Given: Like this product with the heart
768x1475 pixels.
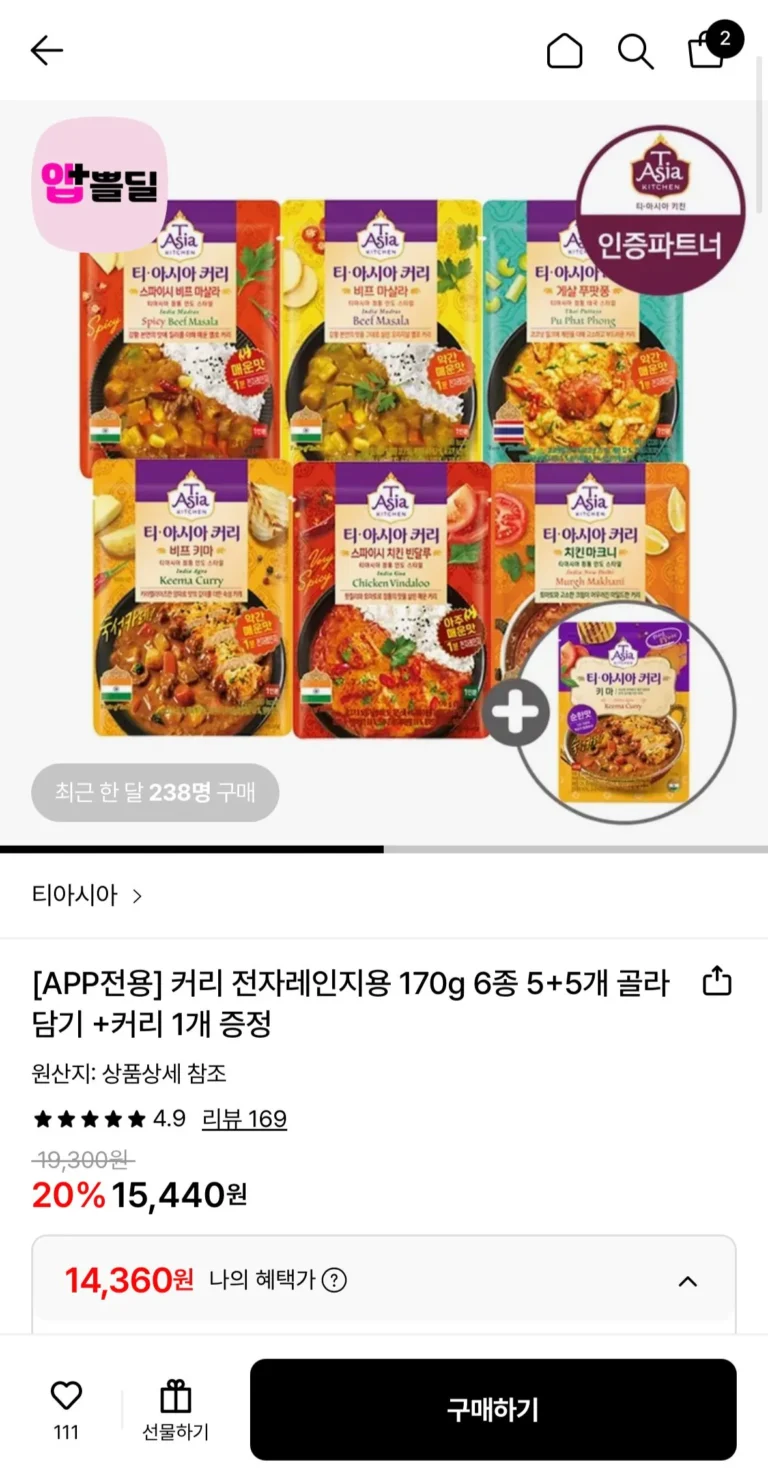Looking at the screenshot, I should (x=66, y=1396).
